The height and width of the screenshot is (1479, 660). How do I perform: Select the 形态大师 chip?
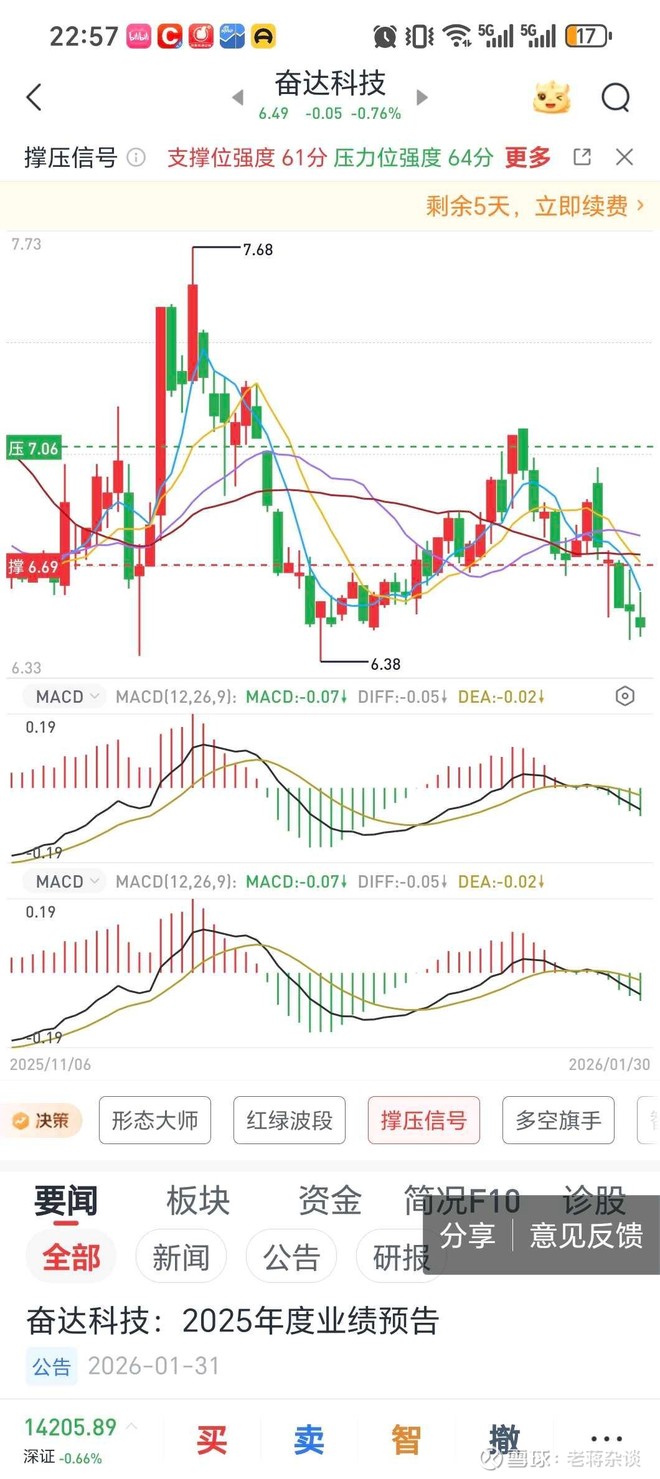(x=155, y=1120)
